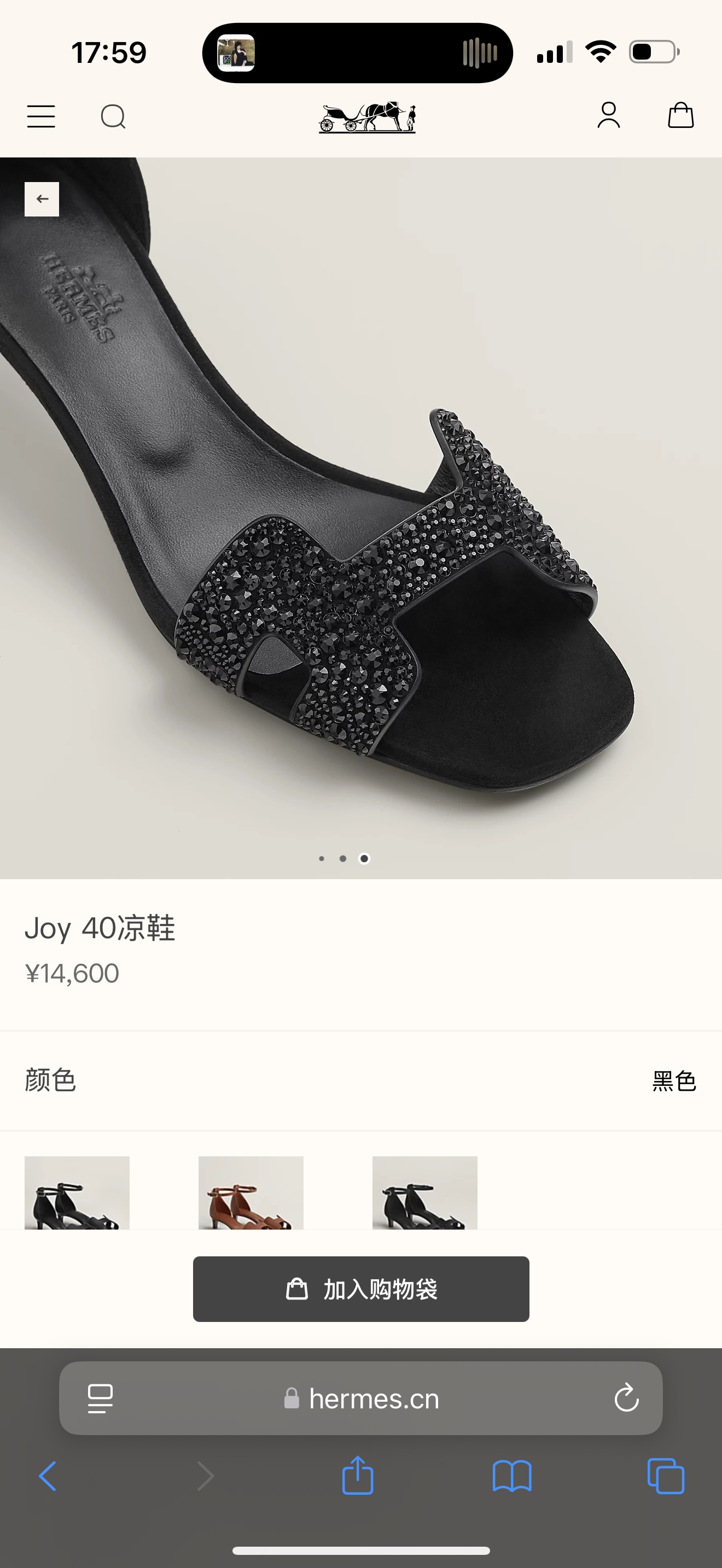Viewport: 722px width, 1568px height.
Task: Share this page
Action: point(358,1475)
